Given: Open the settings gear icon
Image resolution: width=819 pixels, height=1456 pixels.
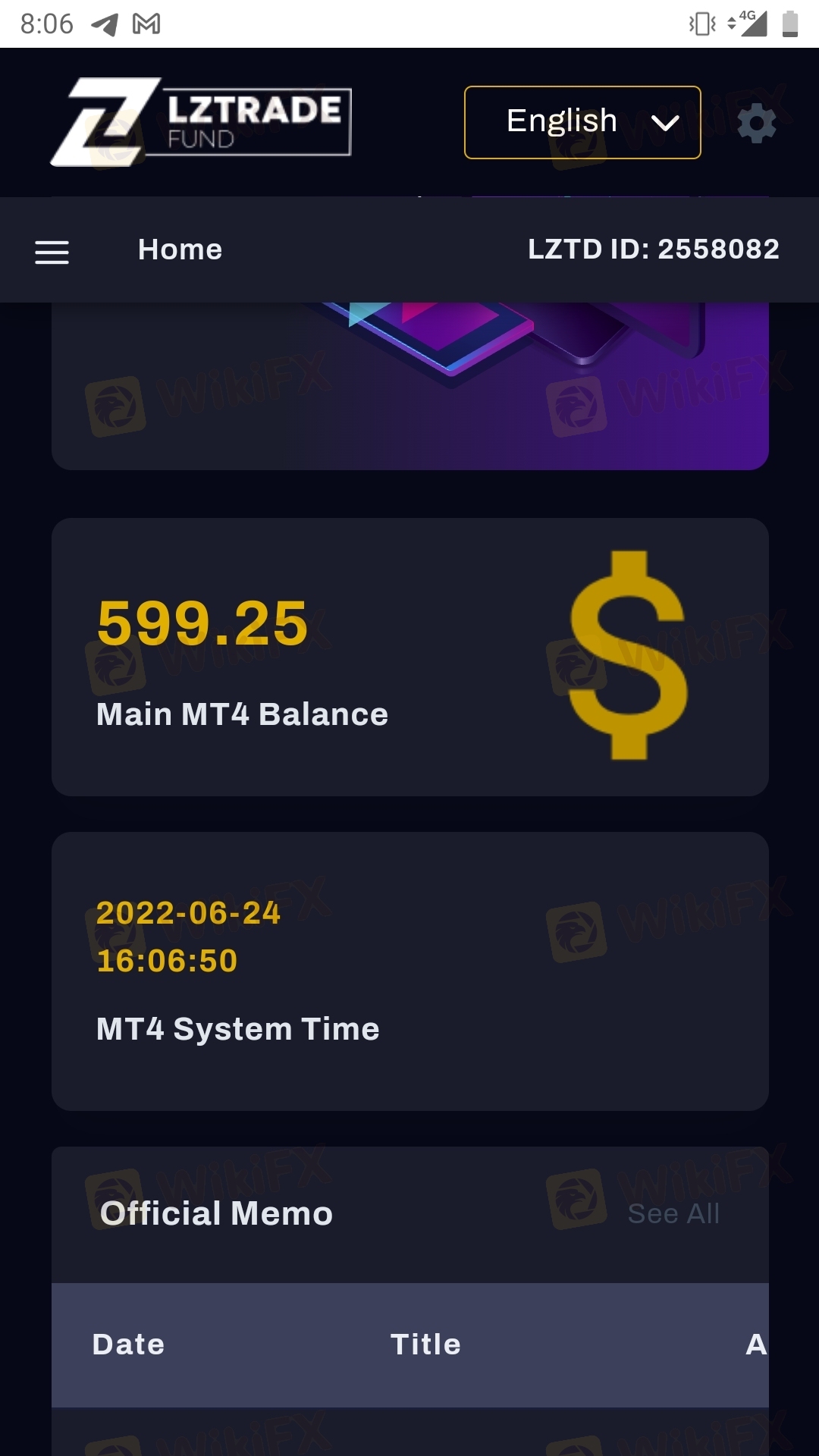Looking at the screenshot, I should 756,124.
